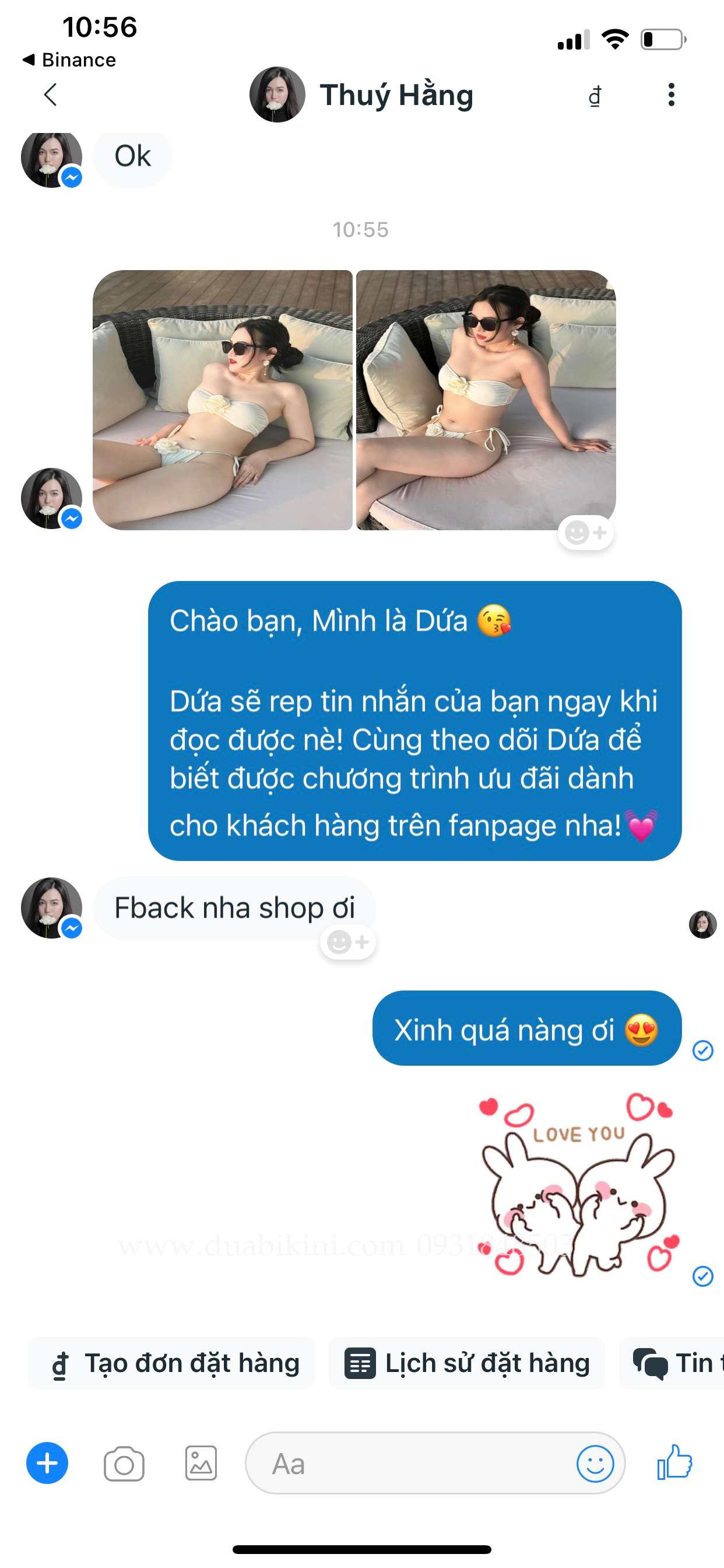Go back from Thuý Hằng chat
The width and height of the screenshot is (724, 1568).
[51, 95]
